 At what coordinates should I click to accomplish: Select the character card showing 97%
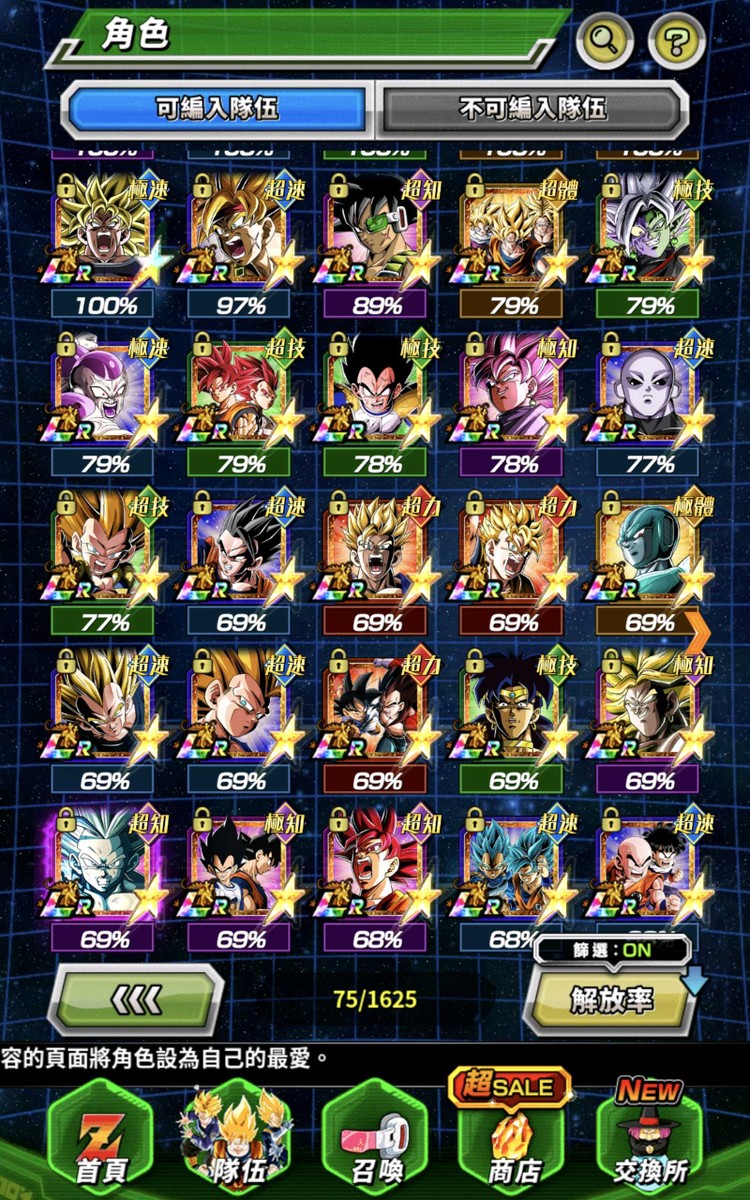click(x=241, y=240)
